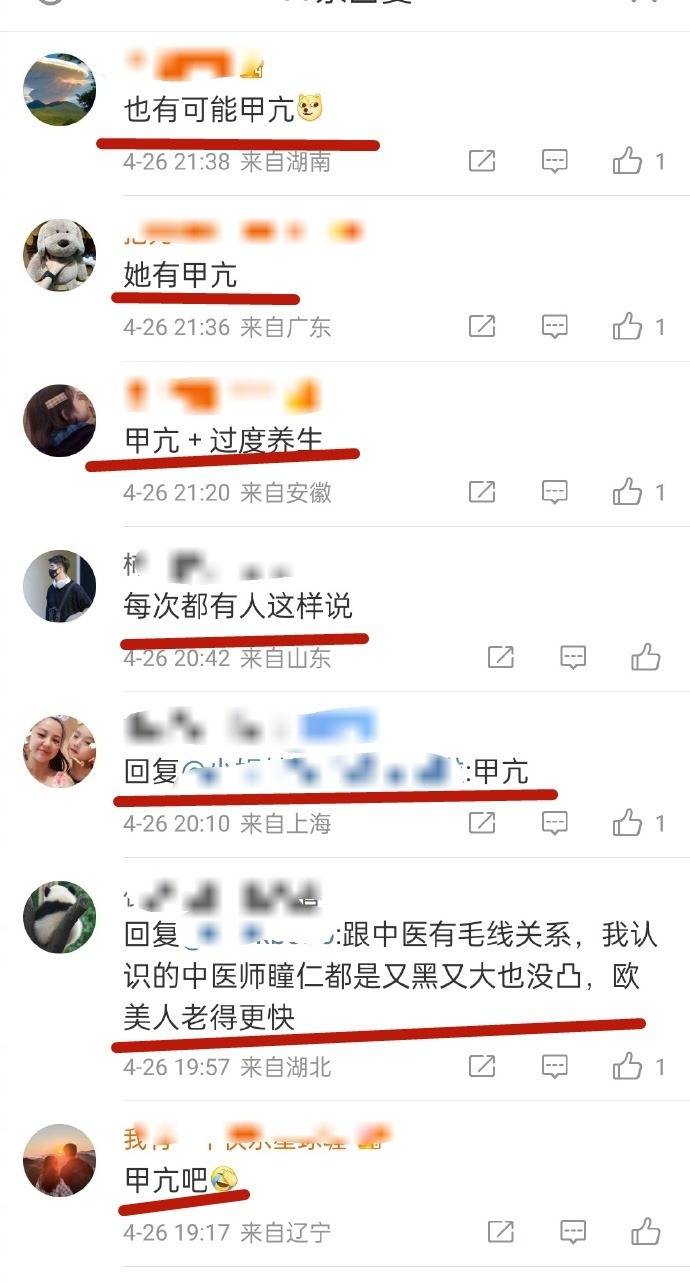Like the comment "甲亢 + 过度养生"

click(x=628, y=492)
